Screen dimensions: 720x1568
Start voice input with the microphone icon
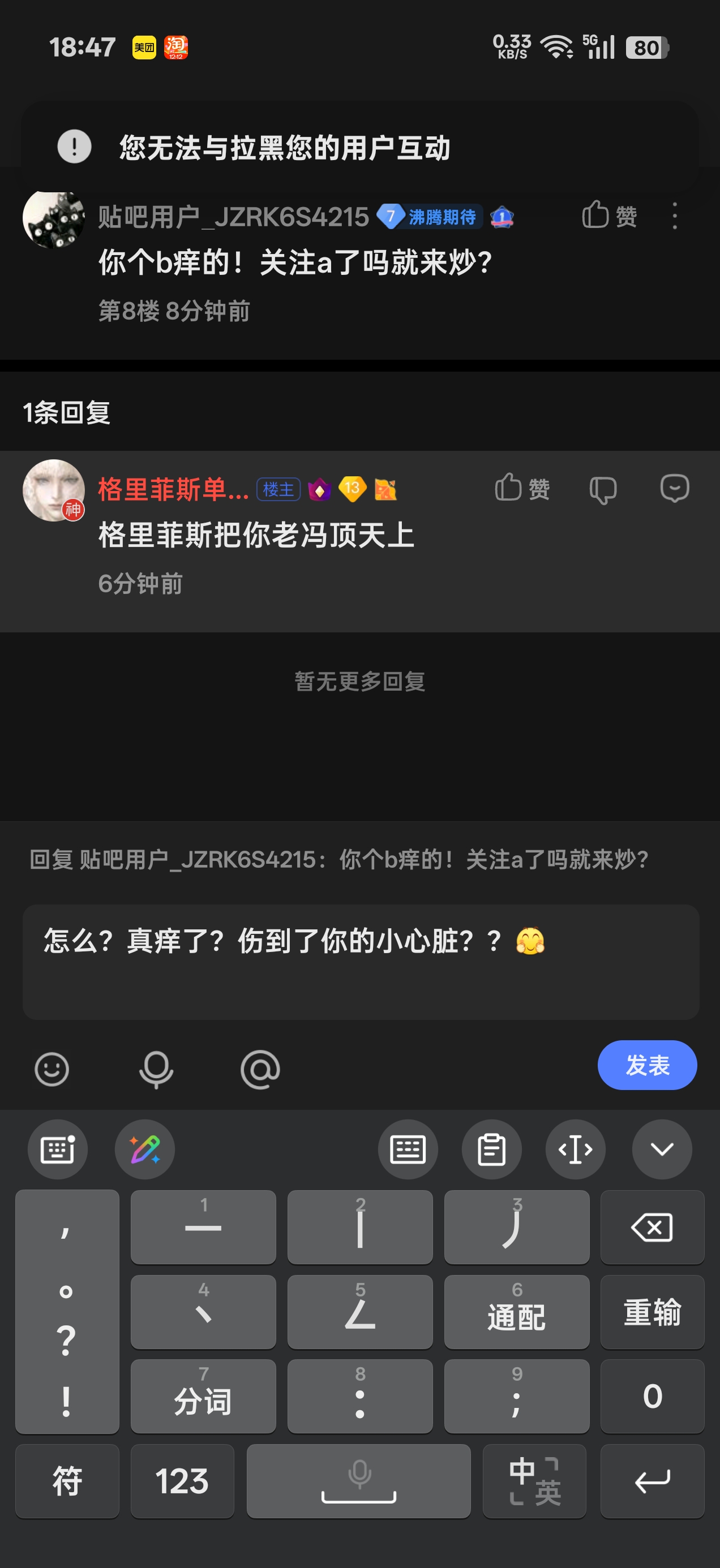point(156,1069)
